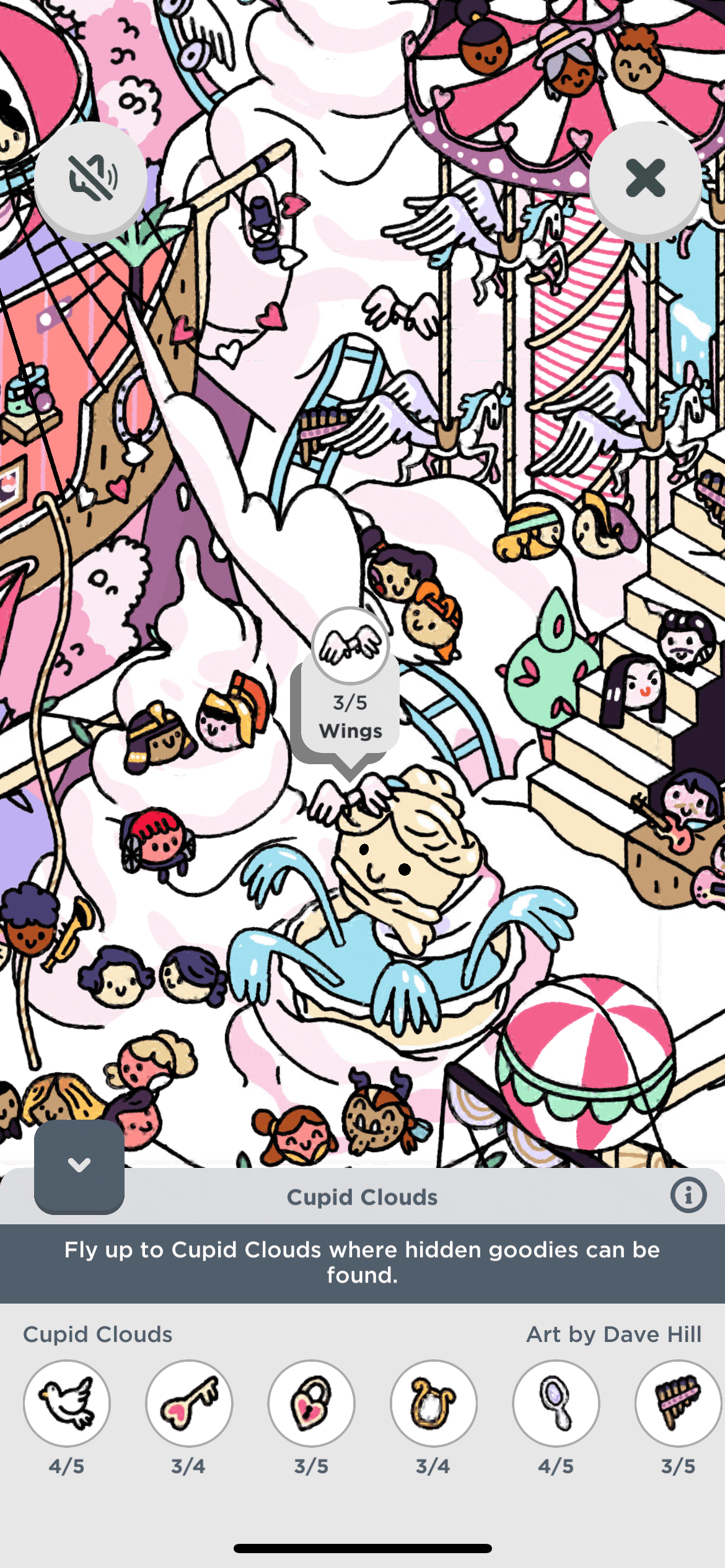Image resolution: width=725 pixels, height=1568 pixels.
Task: Select the golden lyre item
Action: coord(433,1403)
